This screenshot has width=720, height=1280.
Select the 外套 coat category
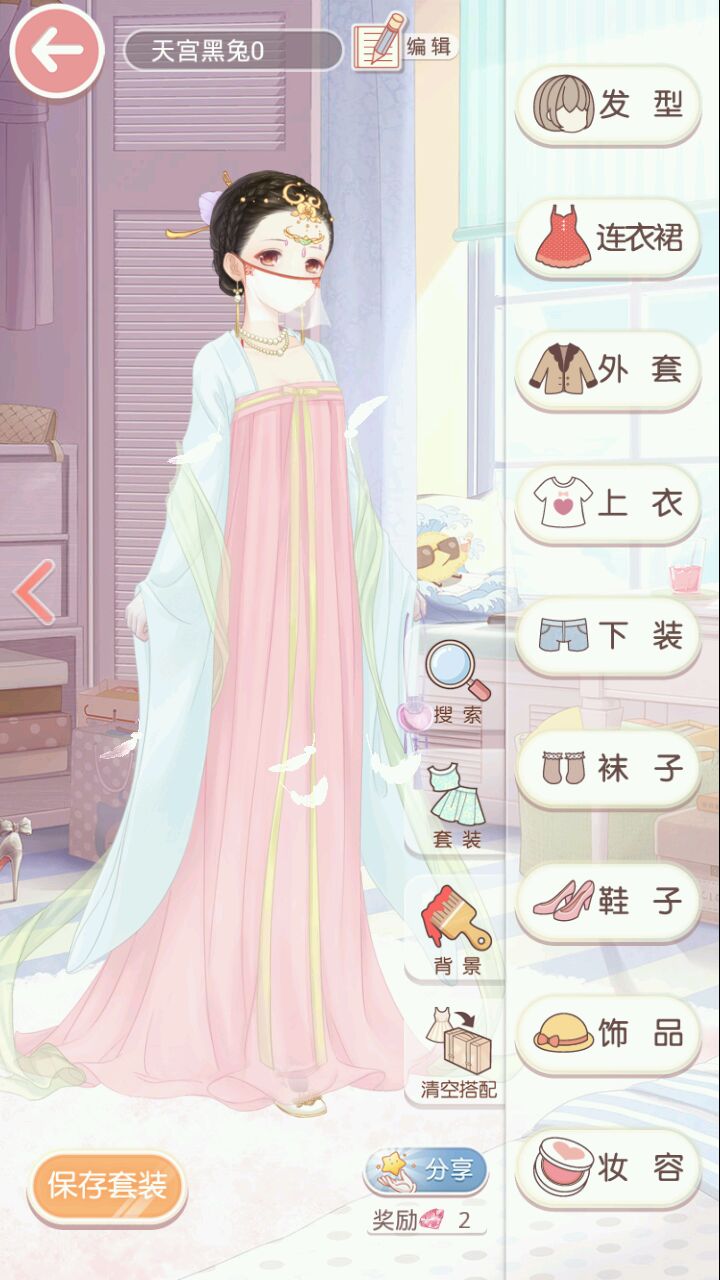pyautogui.click(x=608, y=370)
